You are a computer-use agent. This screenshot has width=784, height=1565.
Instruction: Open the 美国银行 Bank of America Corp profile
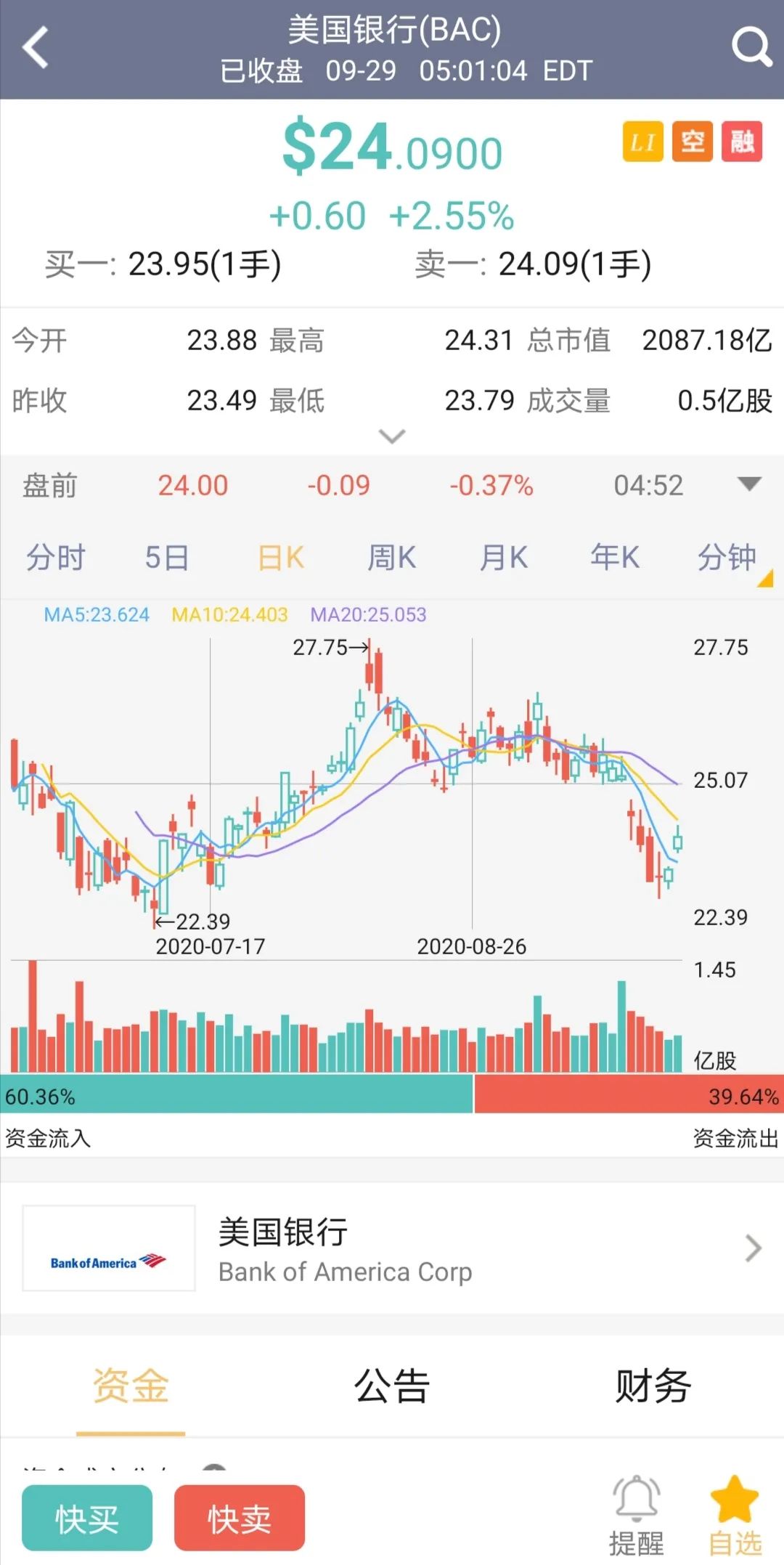pos(392,1248)
